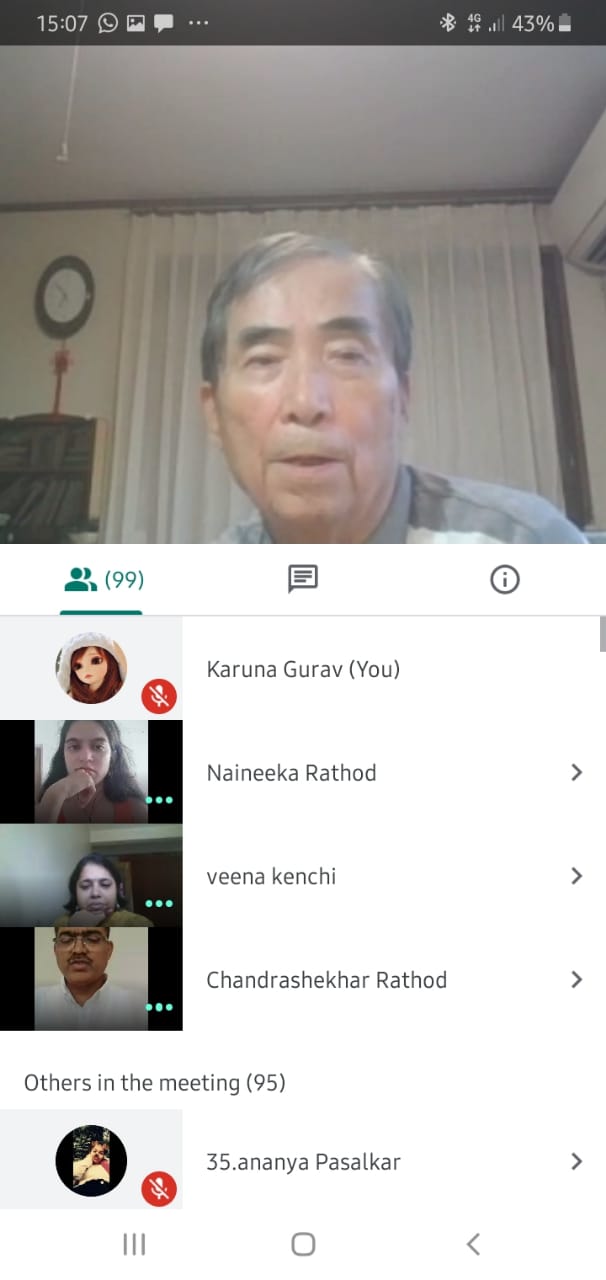Screen dimensions: 606x1280
Task: Open the meeting info tab
Action: point(504,579)
